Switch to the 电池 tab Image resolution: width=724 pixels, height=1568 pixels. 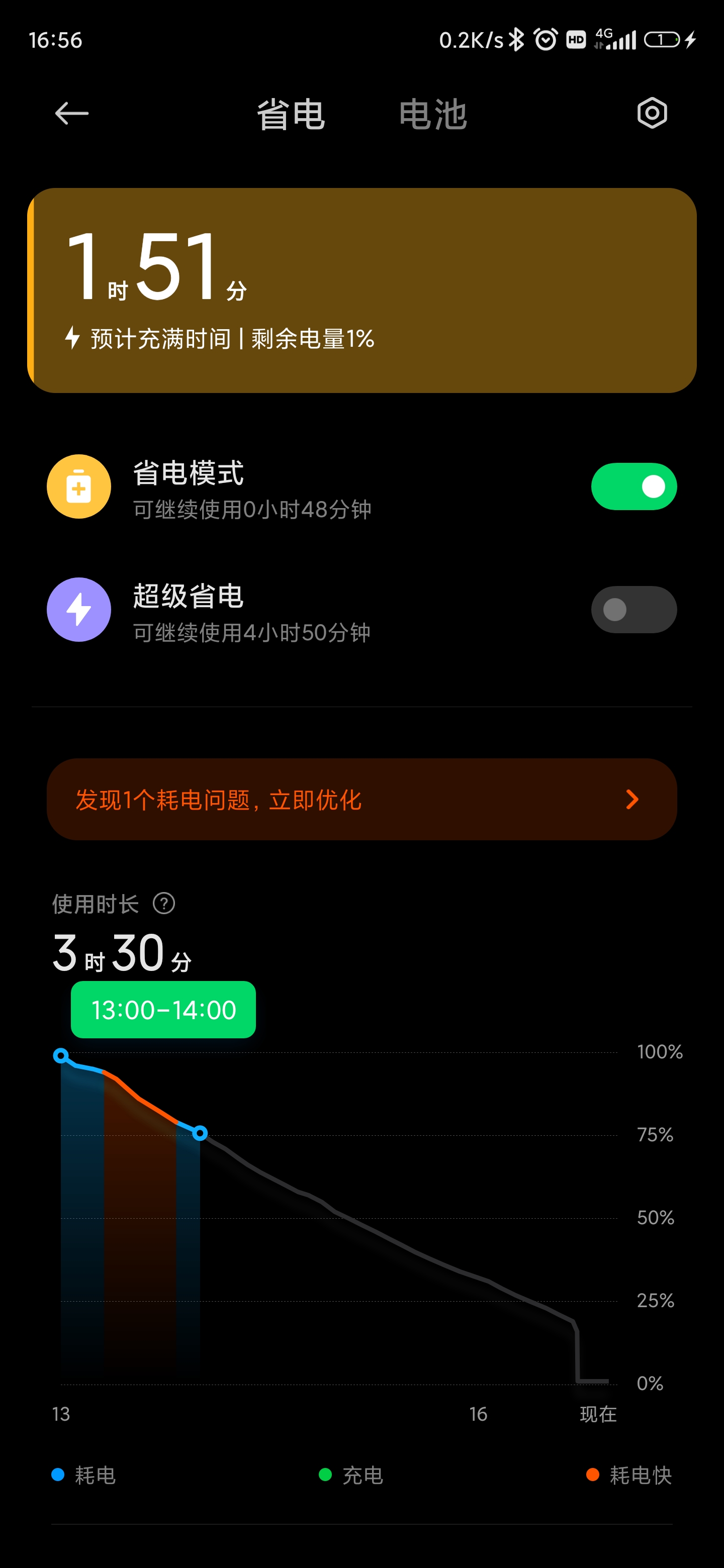(x=432, y=115)
